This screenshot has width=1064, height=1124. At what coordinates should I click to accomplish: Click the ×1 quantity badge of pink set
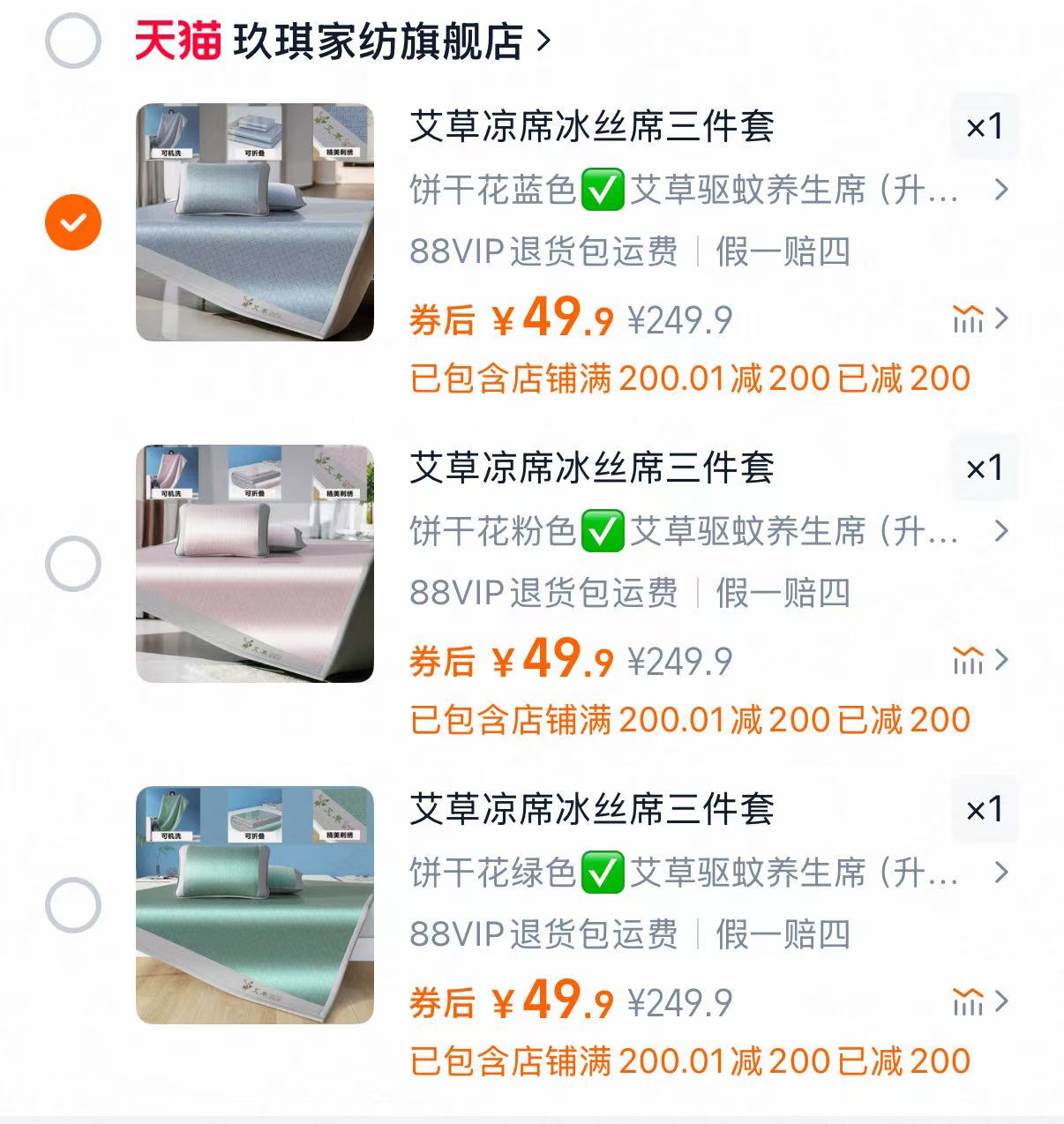pos(985,468)
